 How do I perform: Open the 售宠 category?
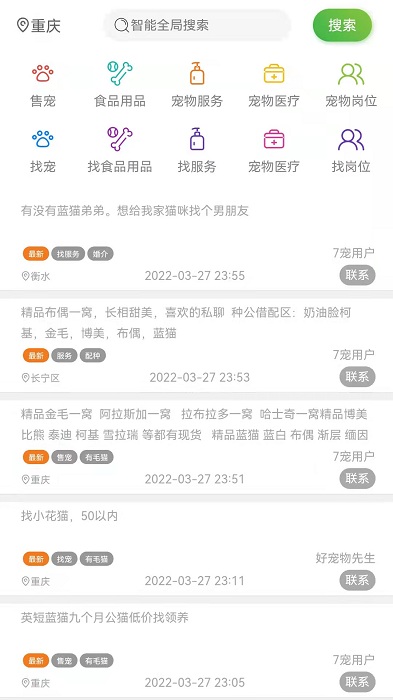(43, 85)
